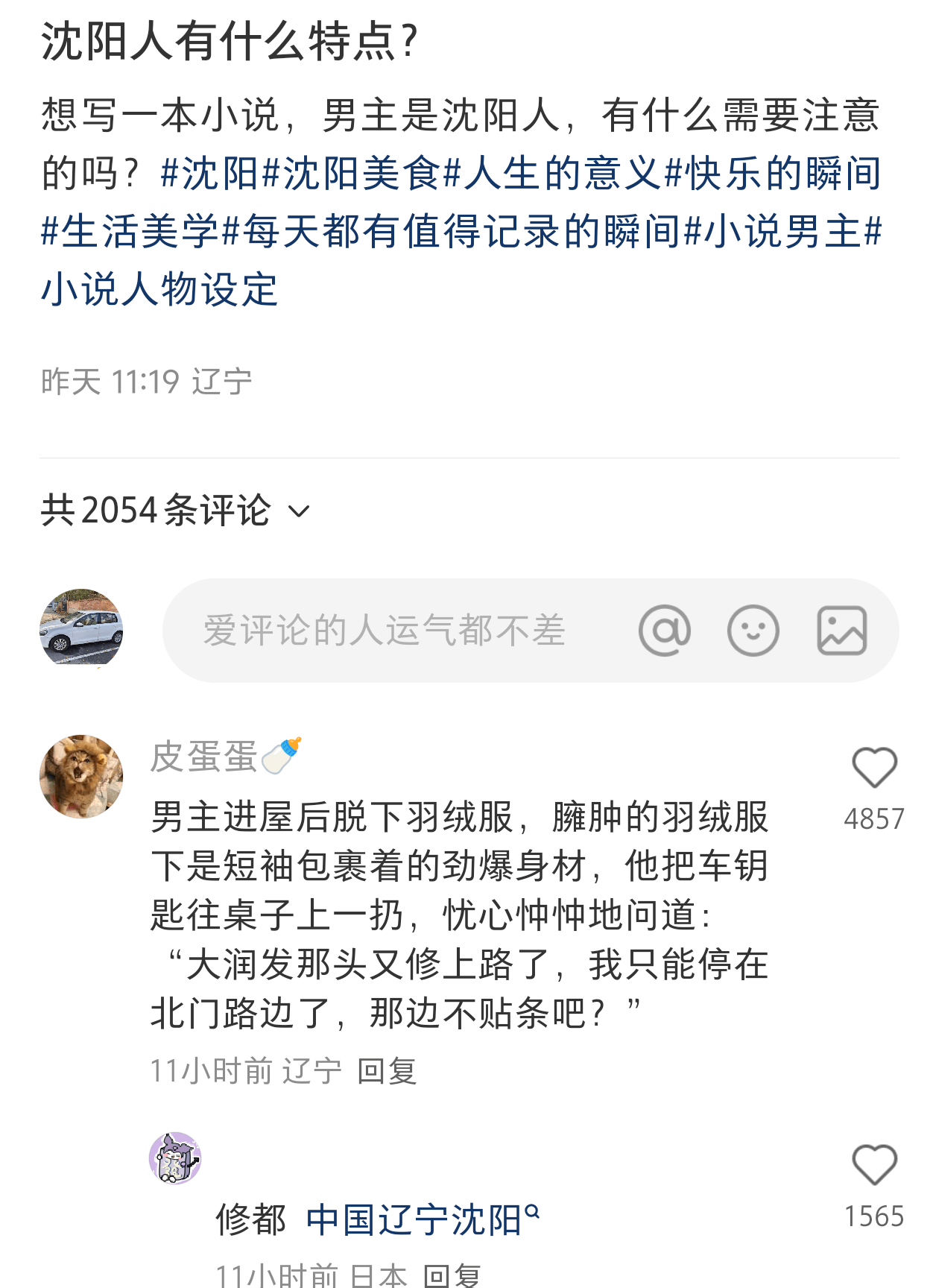933x1288 pixels.
Task: Like 皮蛋蛋's comment with the heart icon
Action: (876, 768)
